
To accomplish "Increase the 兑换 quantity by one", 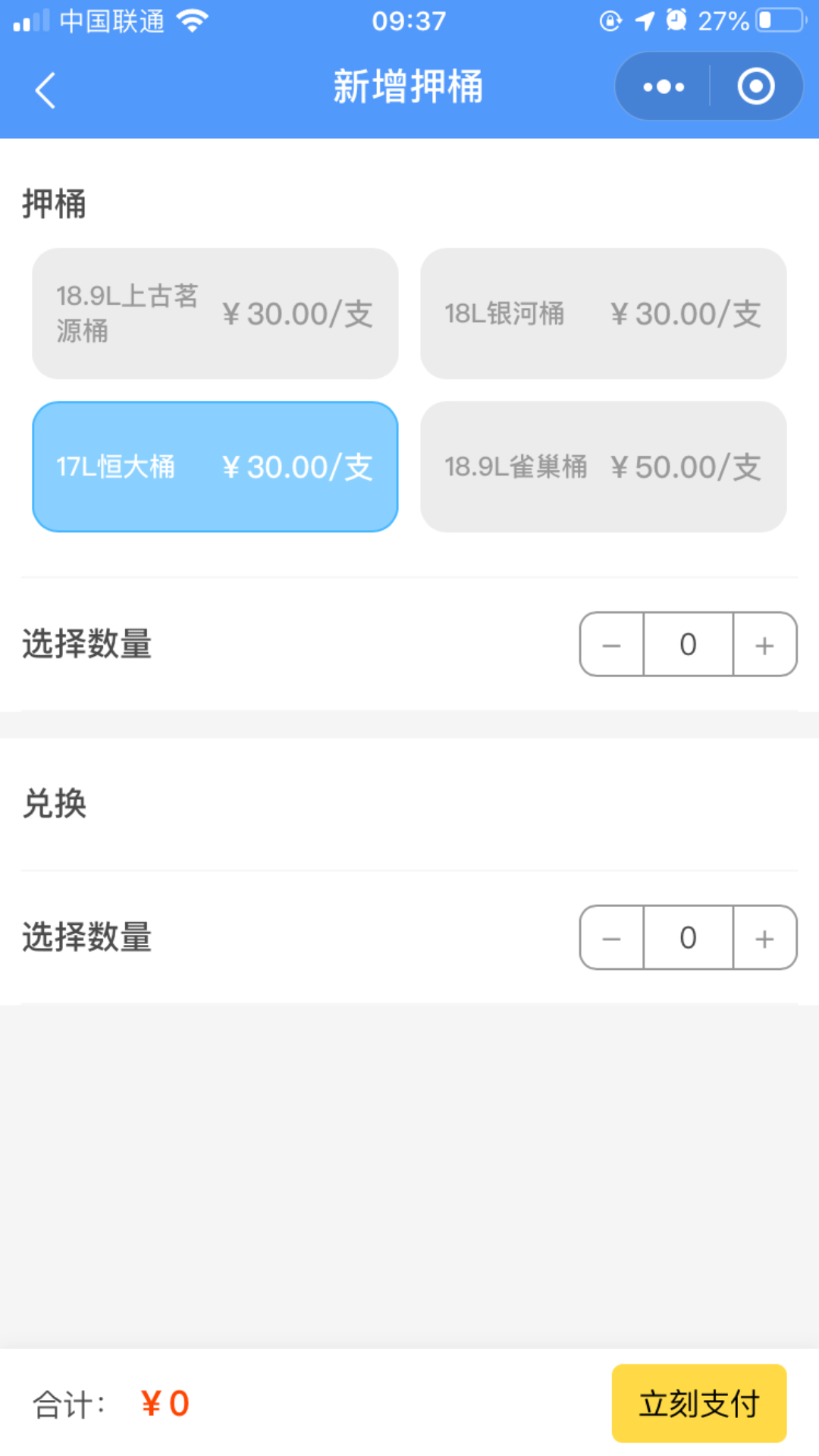I will [764, 937].
